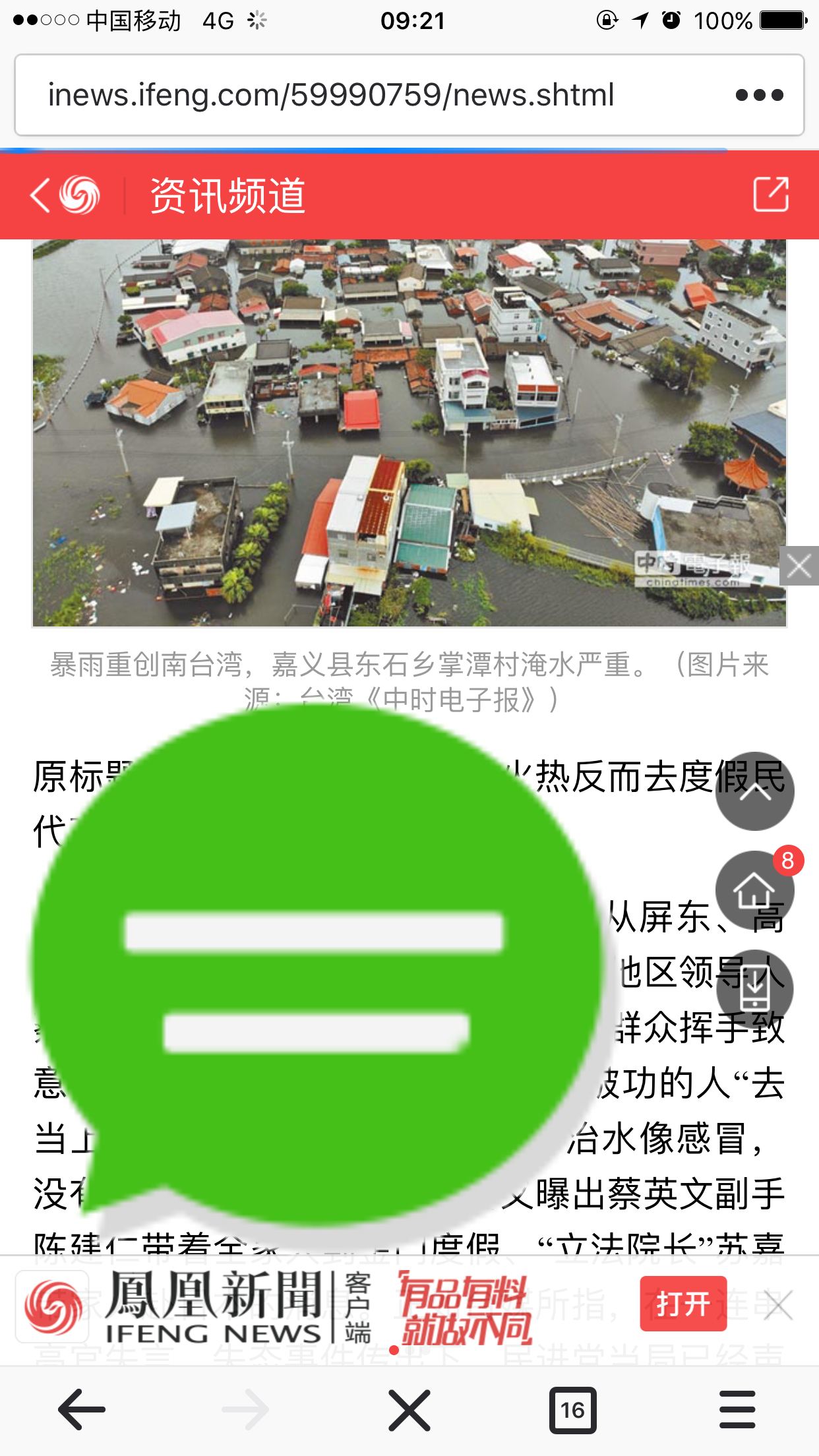View the flooded village photo

tap(409, 433)
